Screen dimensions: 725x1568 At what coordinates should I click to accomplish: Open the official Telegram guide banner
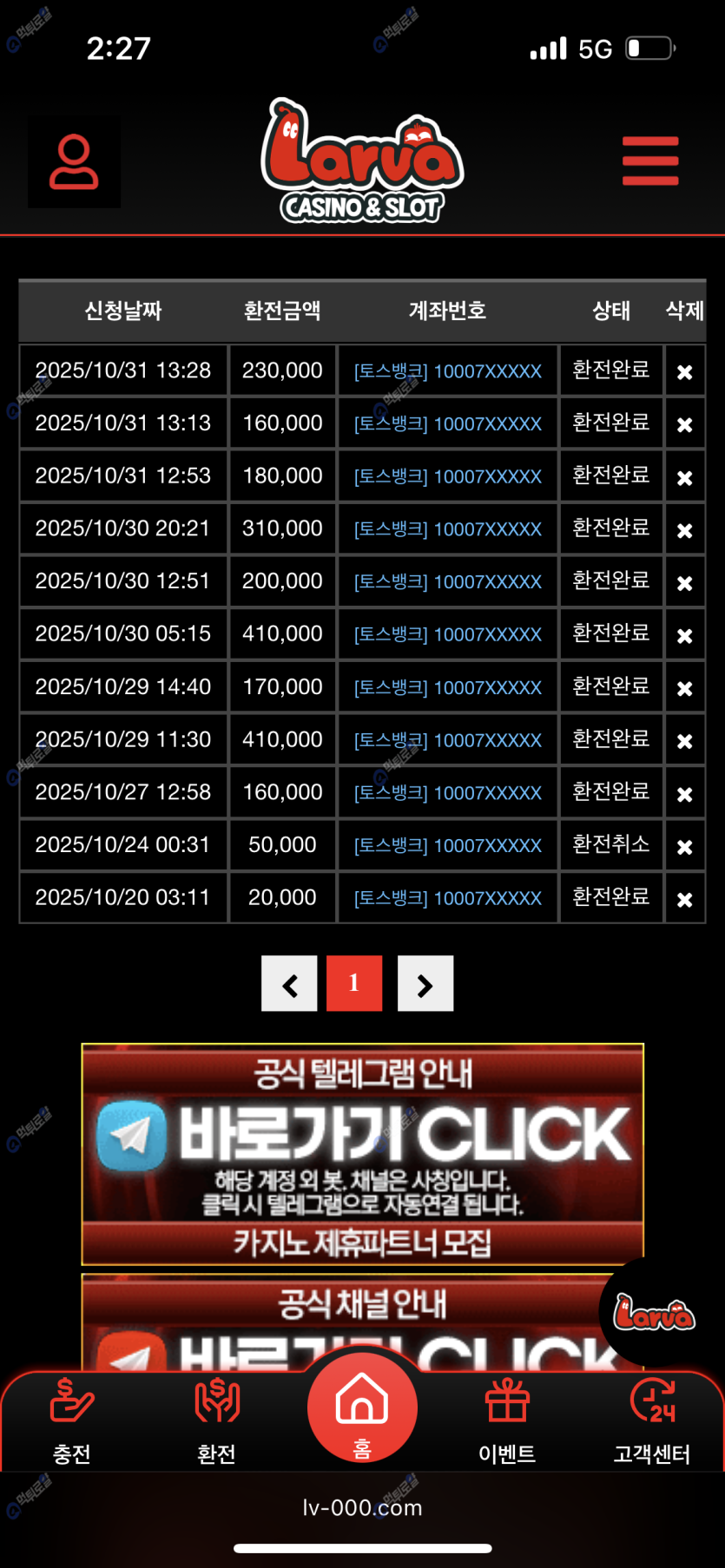[x=362, y=1152]
